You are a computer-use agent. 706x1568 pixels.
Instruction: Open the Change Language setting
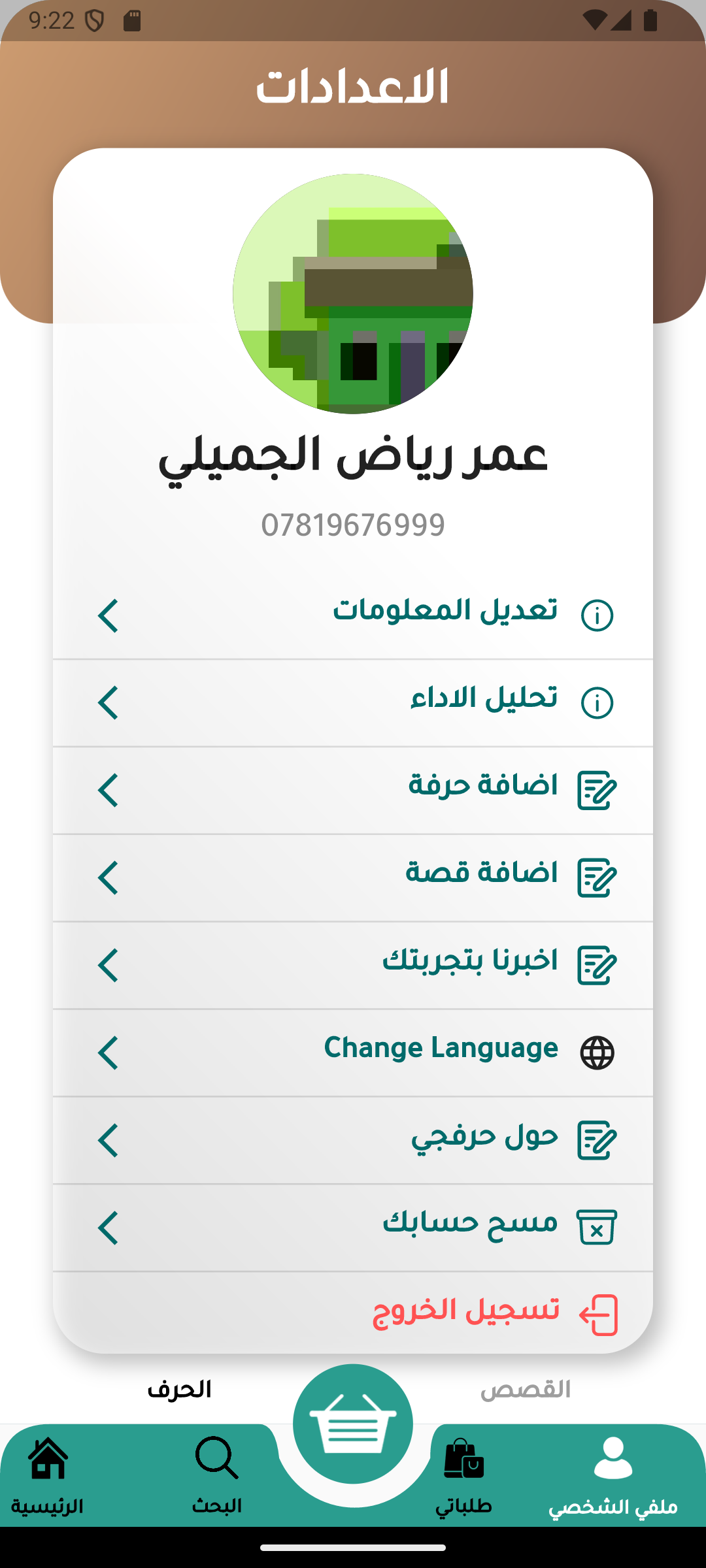coord(353,1053)
